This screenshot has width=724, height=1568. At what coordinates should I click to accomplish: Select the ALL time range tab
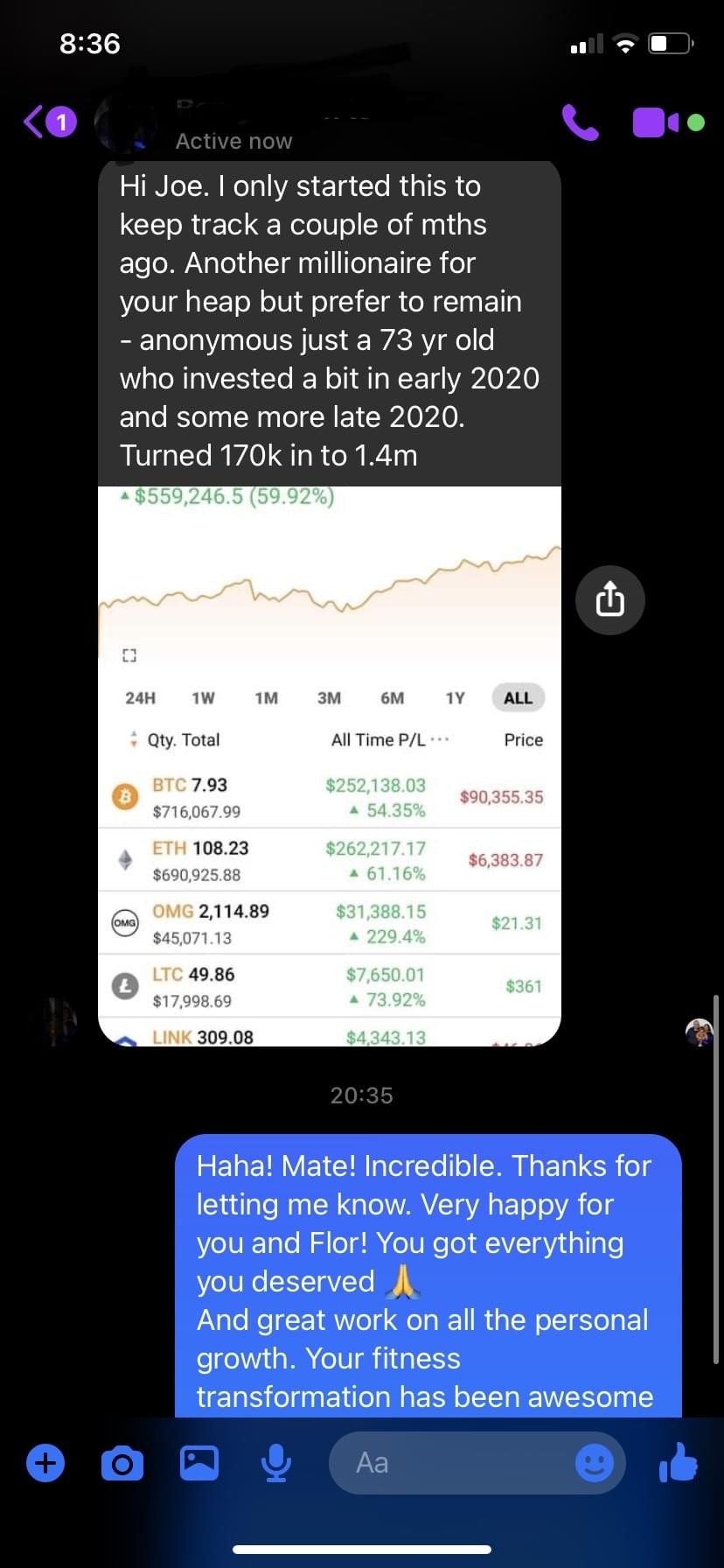[518, 697]
